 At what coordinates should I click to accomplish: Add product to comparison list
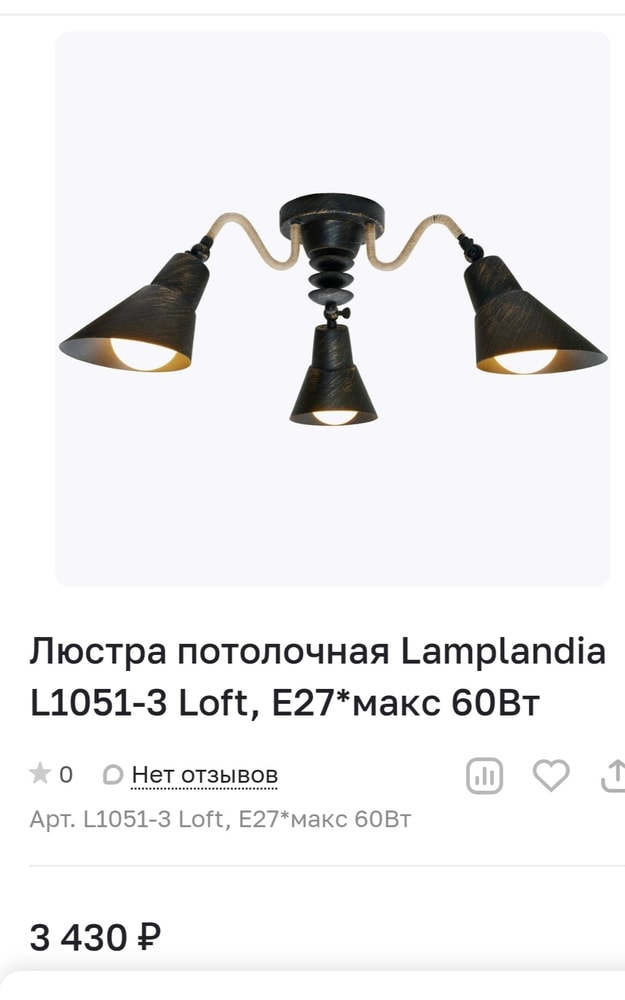tap(484, 775)
